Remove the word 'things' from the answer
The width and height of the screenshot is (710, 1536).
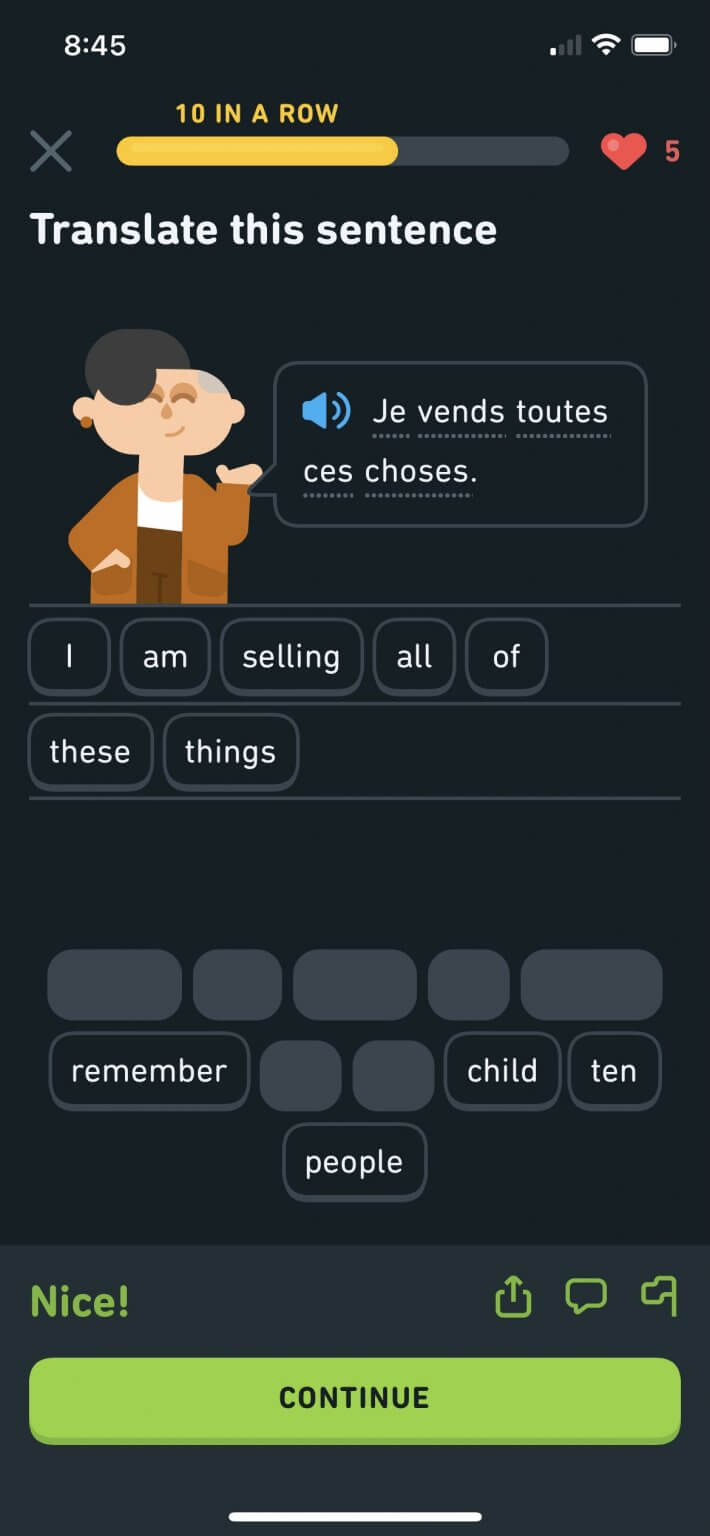(230, 751)
